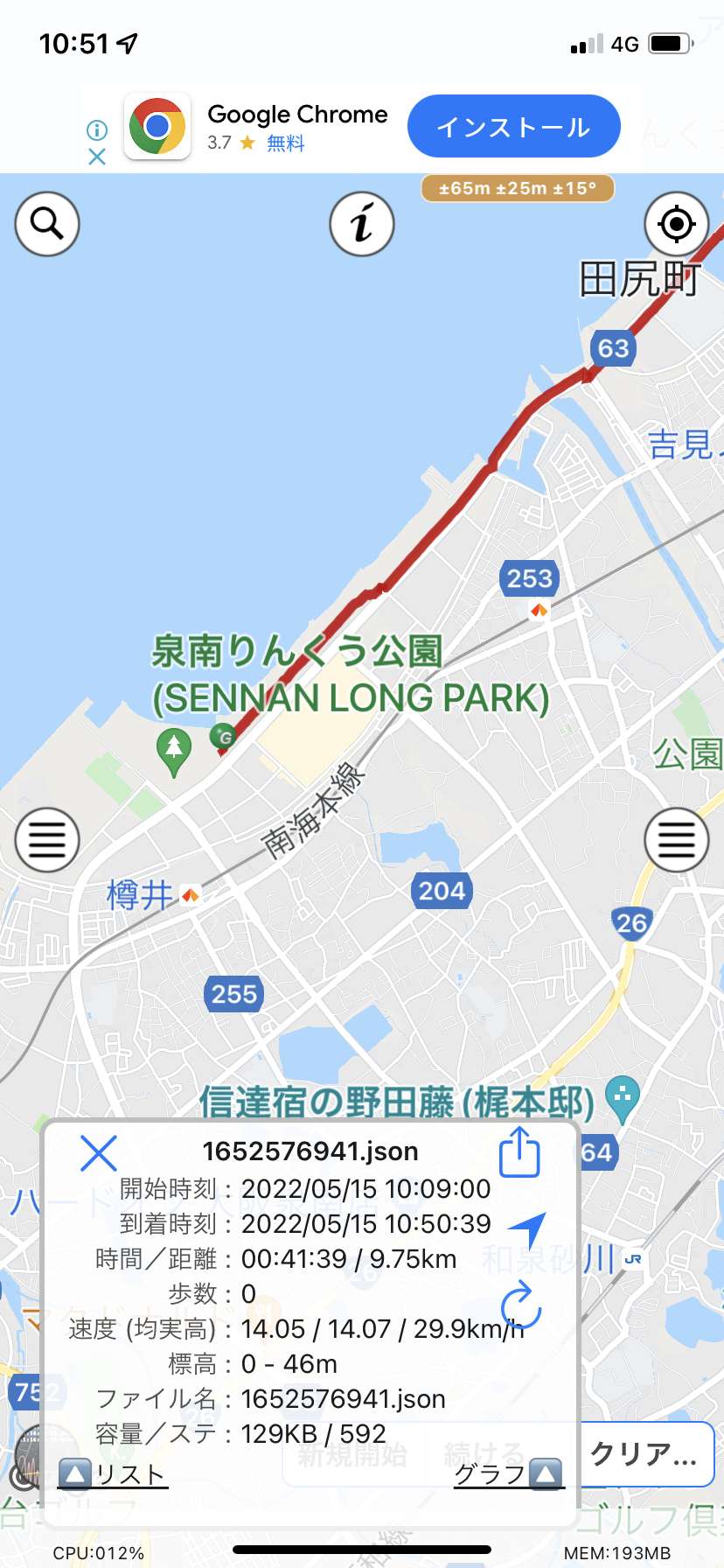Screen dimensions: 724x1568
Task: Tap the blue navigation arrow icon
Action: (x=527, y=1229)
